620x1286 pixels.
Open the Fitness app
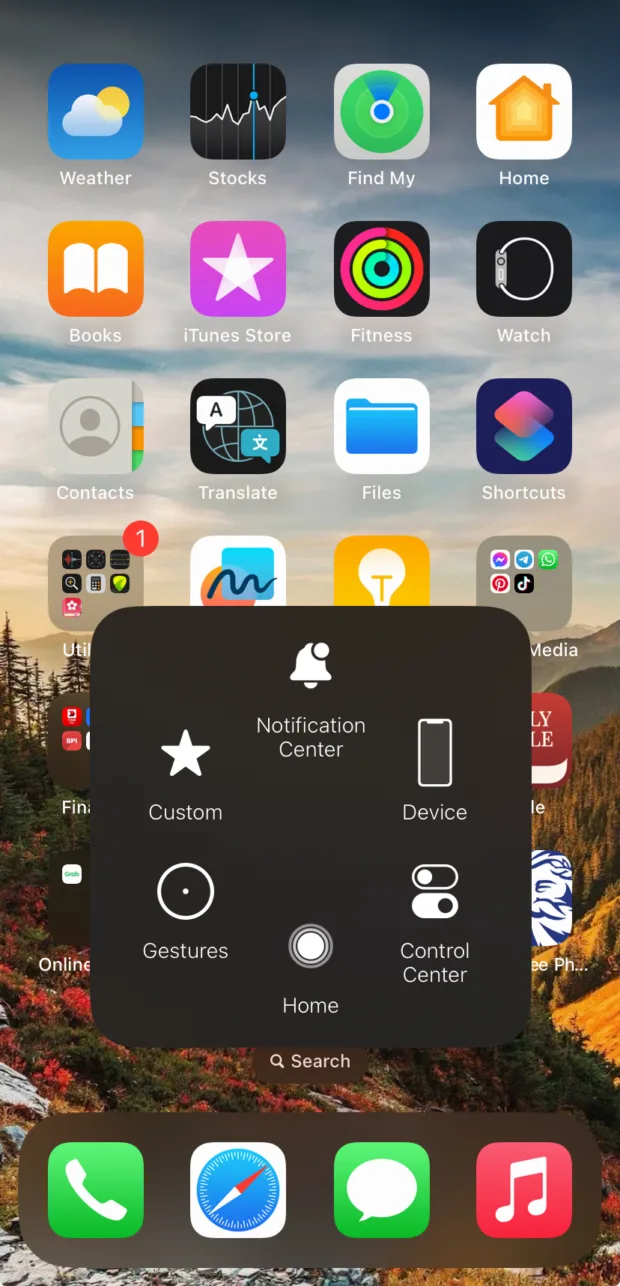(x=382, y=269)
